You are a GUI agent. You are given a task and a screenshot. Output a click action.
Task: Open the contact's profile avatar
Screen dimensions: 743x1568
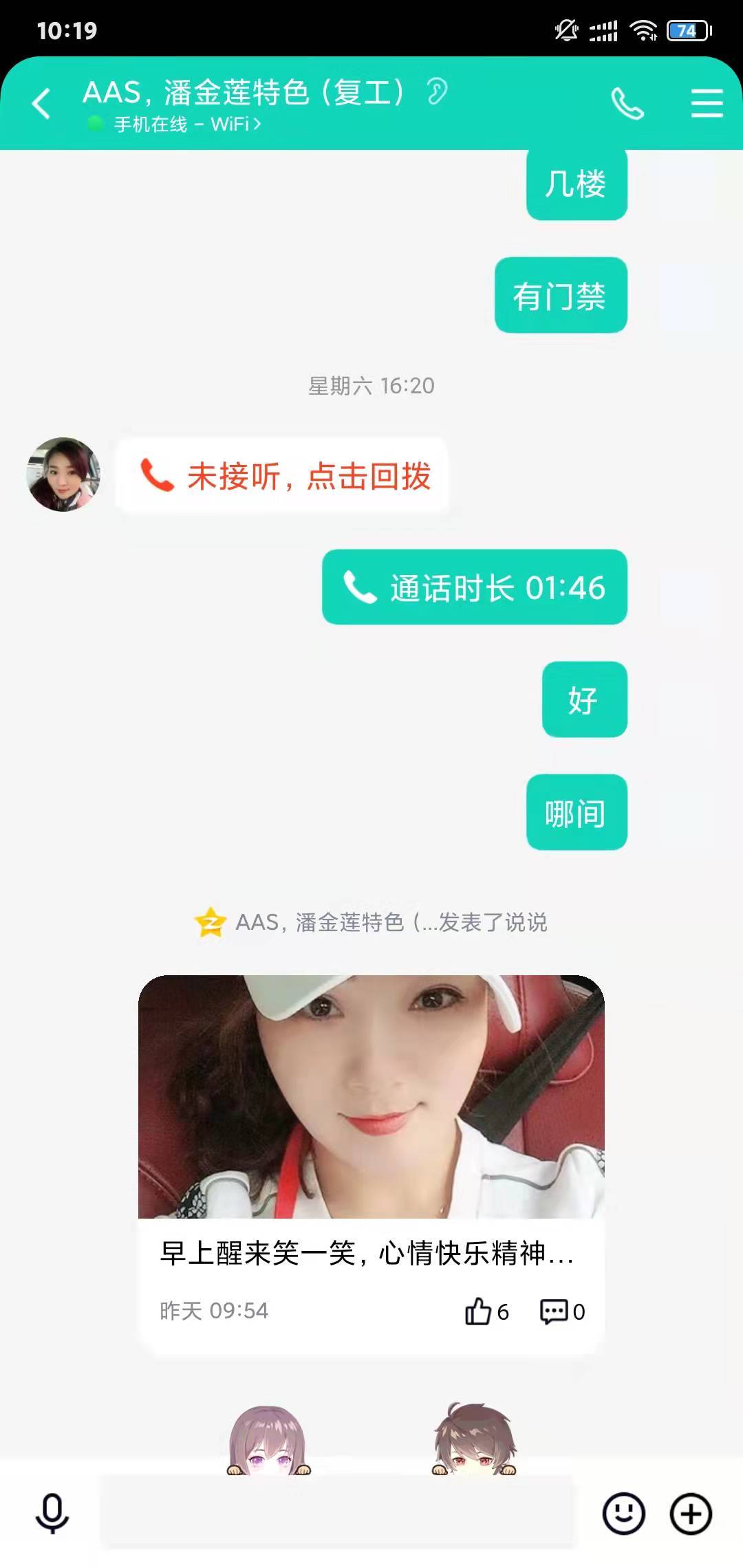63,475
